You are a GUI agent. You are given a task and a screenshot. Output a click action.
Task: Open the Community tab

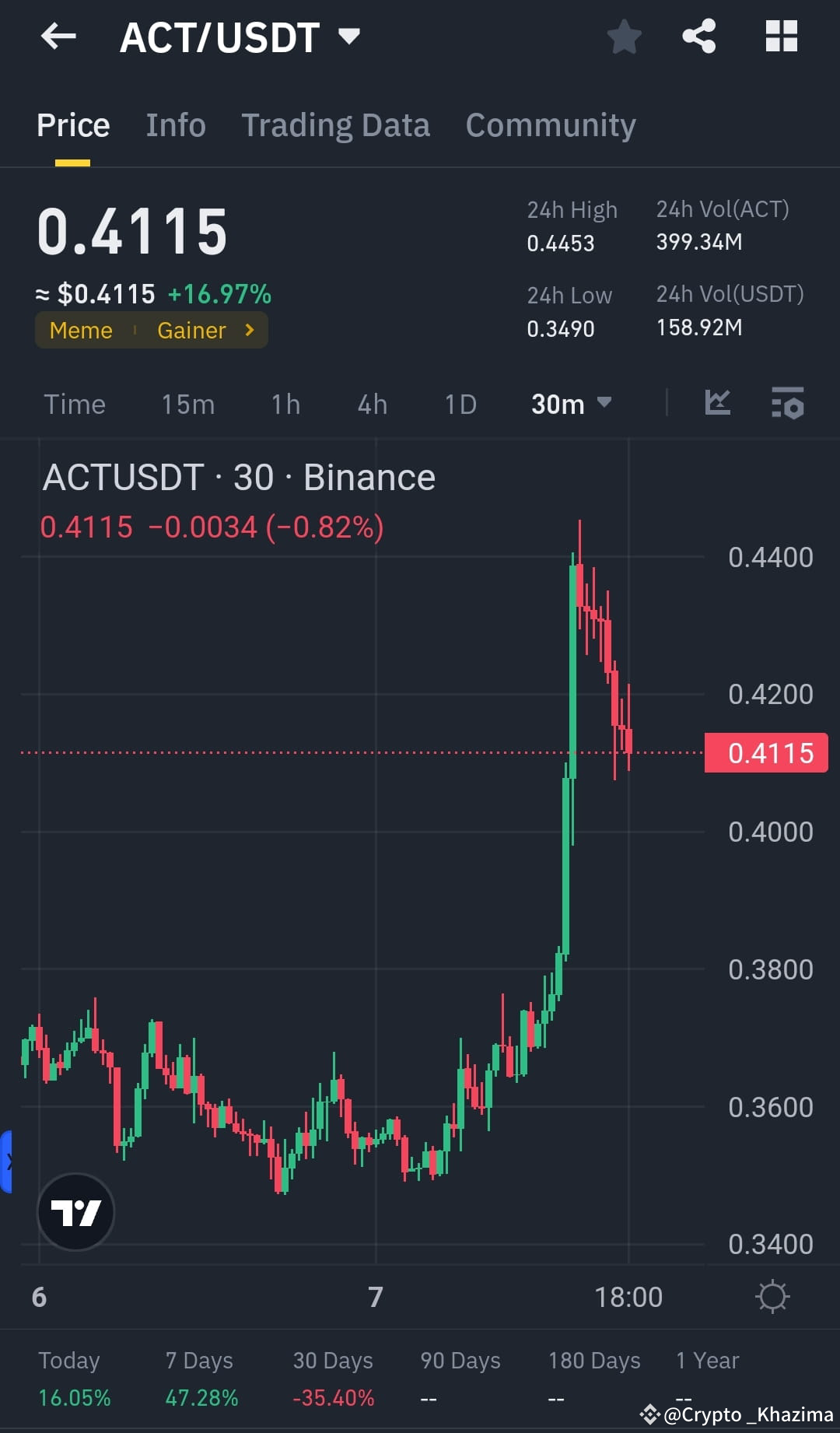pyautogui.click(x=550, y=124)
